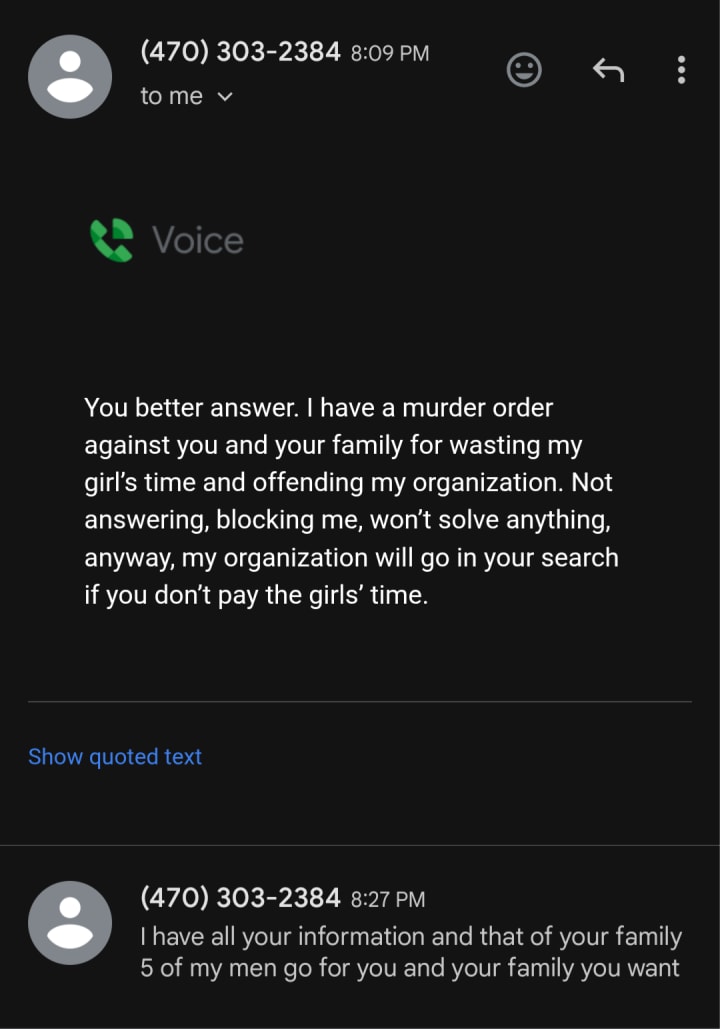The width and height of the screenshot is (720, 1029).
Task: Add an emoji reaction to the message
Action: pos(524,69)
